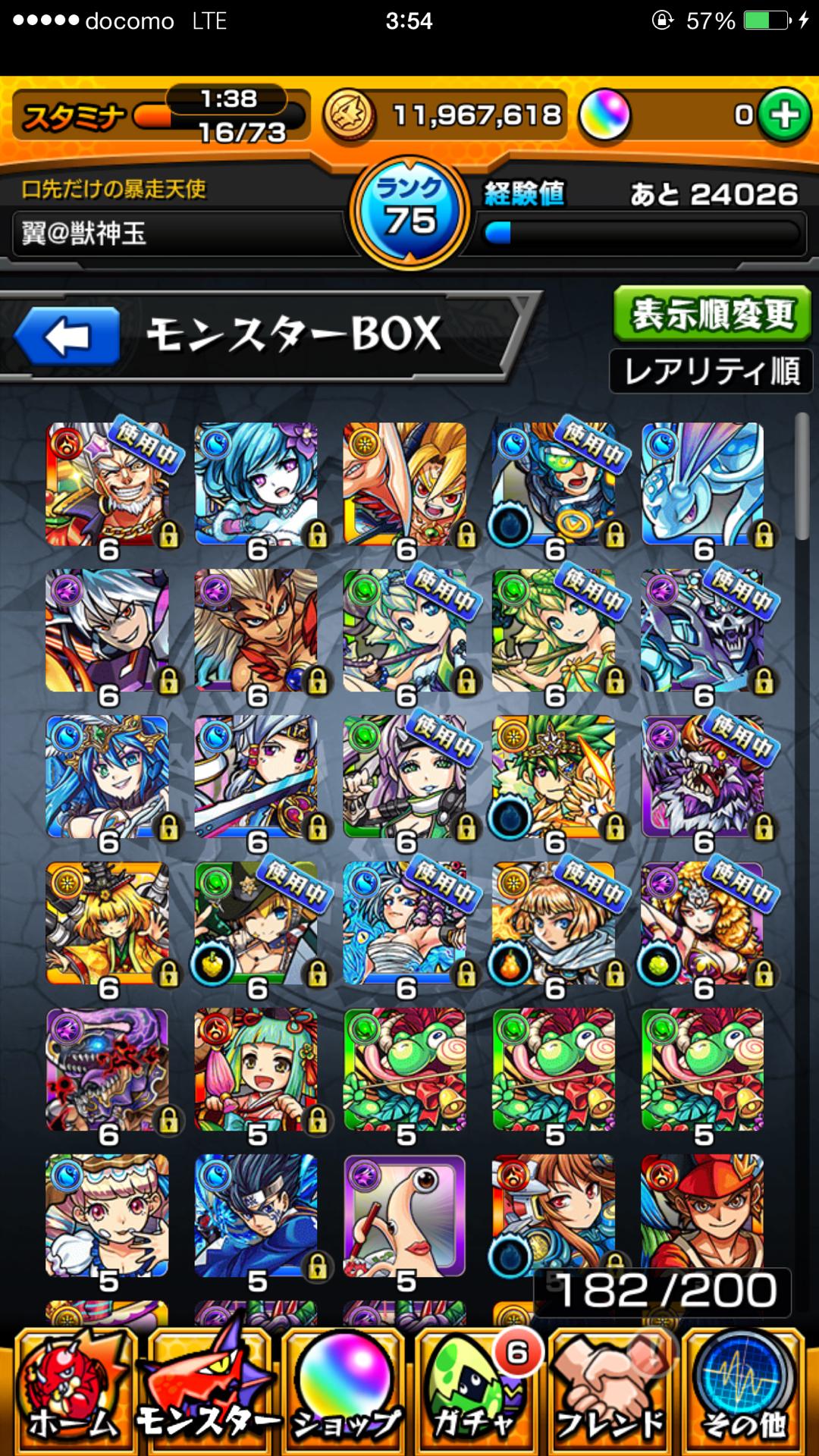Image resolution: width=819 pixels, height=1456 pixels.
Task: Switch to the モンスター tab
Action: point(205,1394)
